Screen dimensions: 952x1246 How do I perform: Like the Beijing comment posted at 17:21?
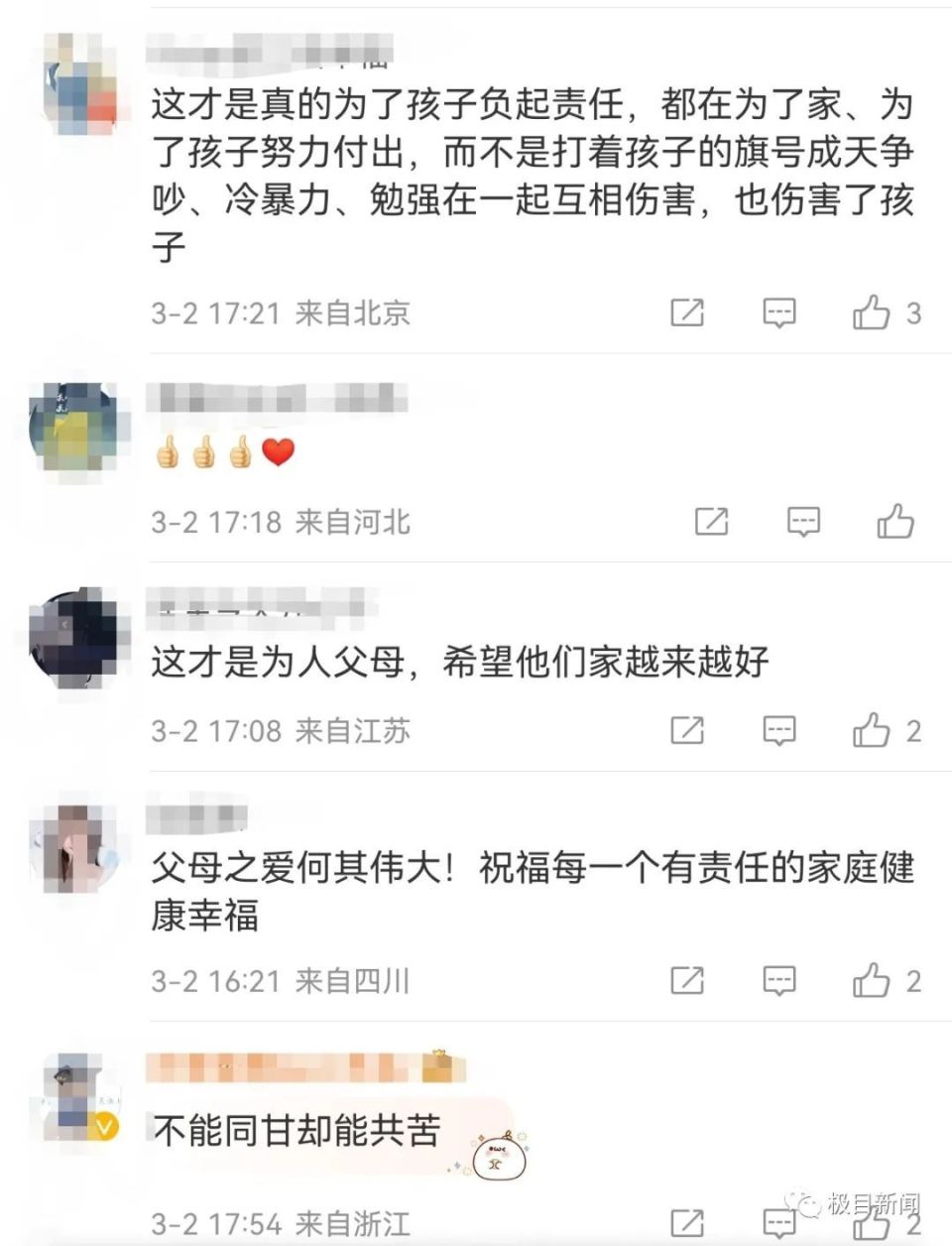(x=872, y=313)
